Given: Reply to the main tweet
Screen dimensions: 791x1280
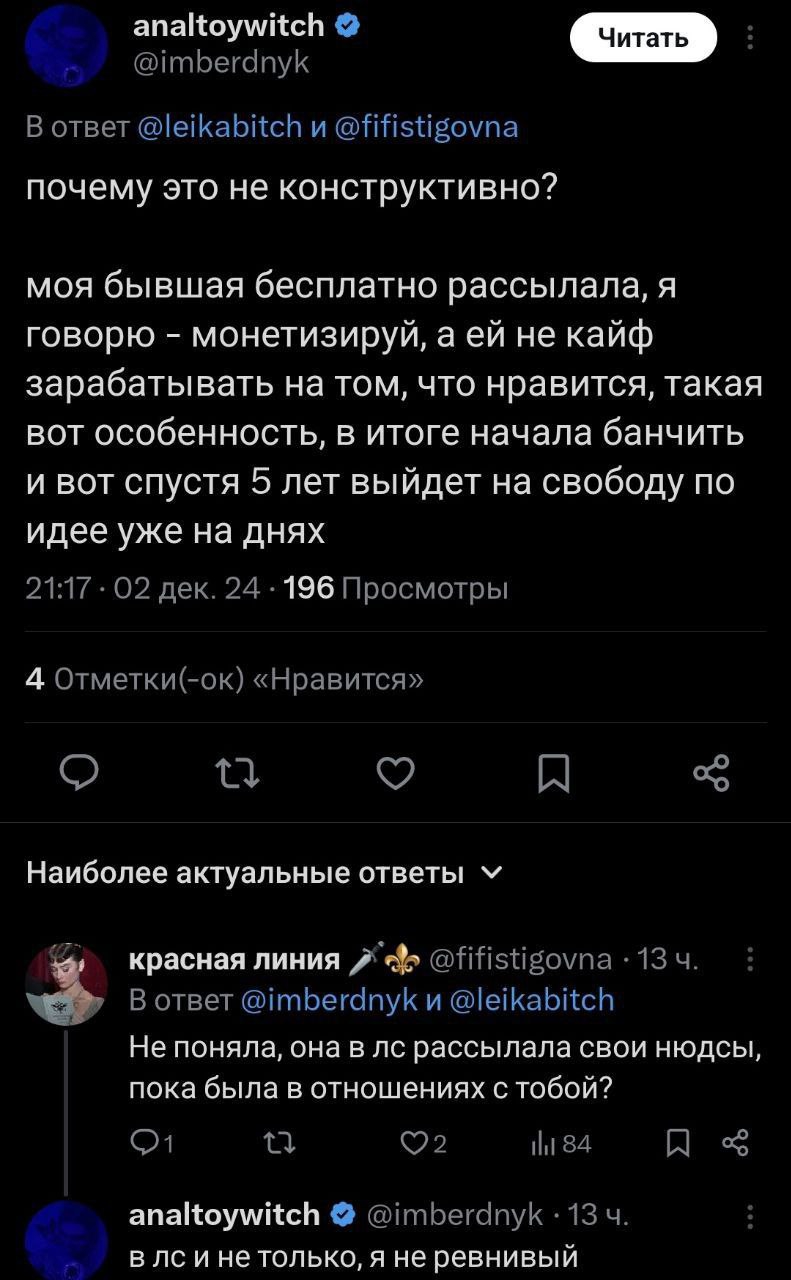Looking at the screenshot, I should point(80,773).
